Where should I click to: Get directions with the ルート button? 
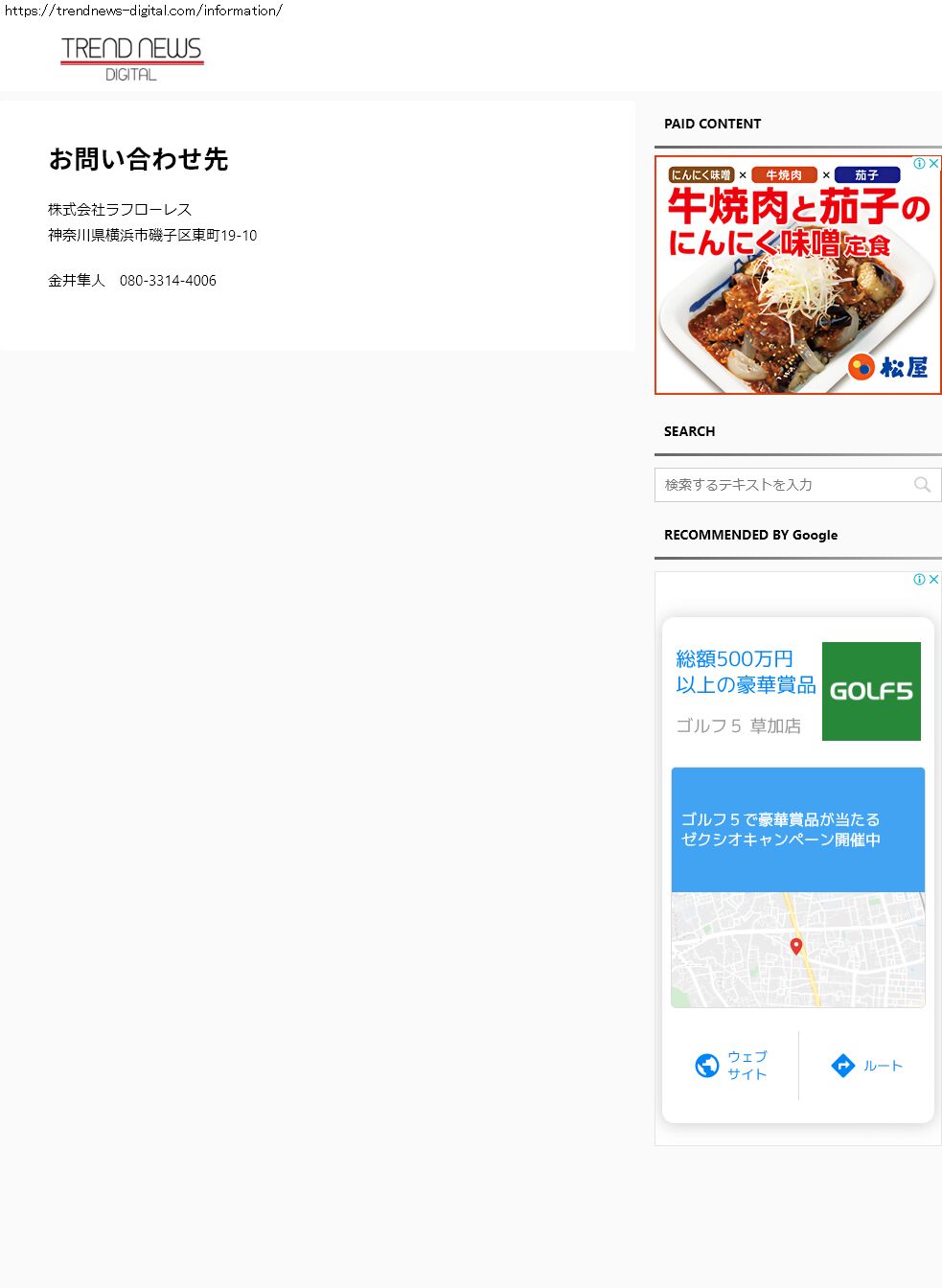(x=866, y=1066)
